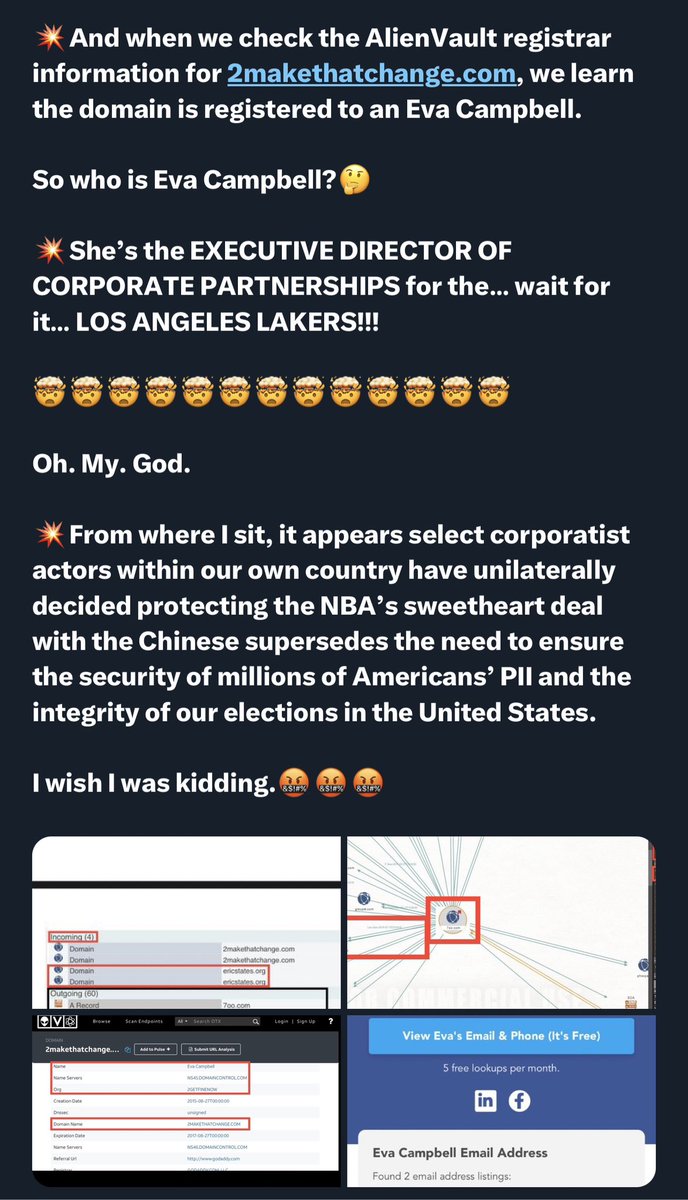Open the Eva Campbell email address image

click(501, 1100)
